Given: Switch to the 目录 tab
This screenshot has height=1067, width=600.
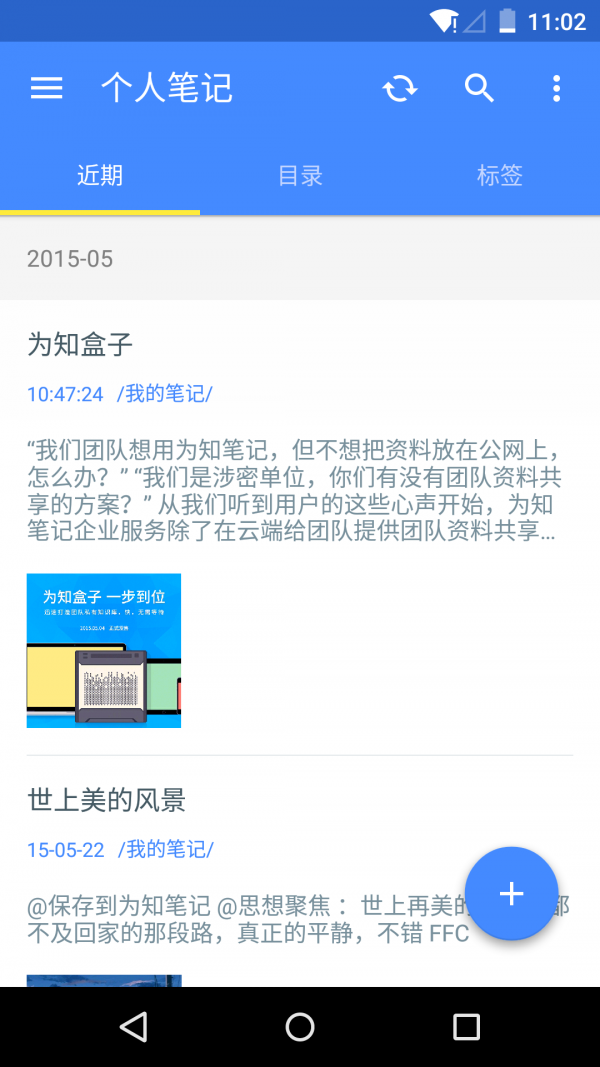Looking at the screenshot, I should click(300, 176).
